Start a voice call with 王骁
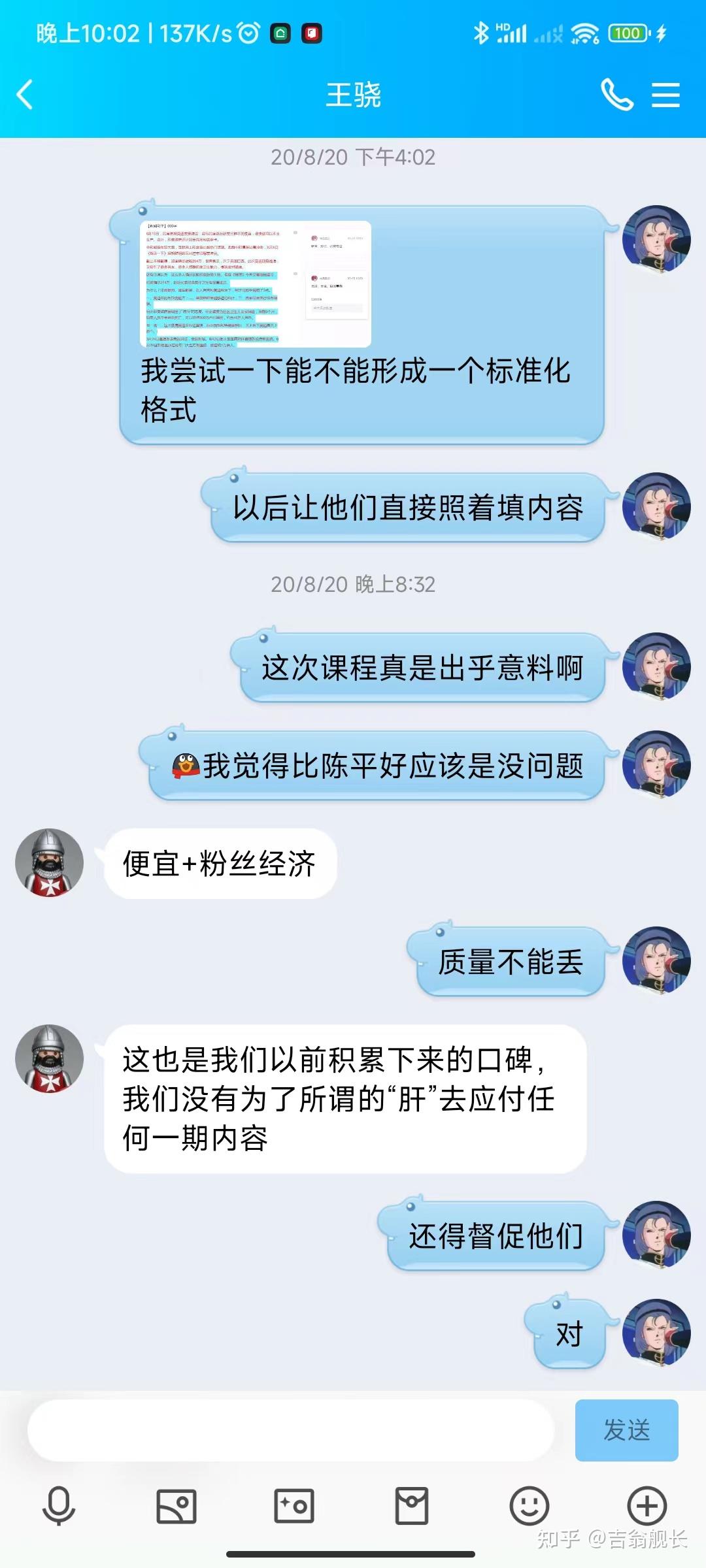This screenshot has width=706, height=1568. click(616, 95)
